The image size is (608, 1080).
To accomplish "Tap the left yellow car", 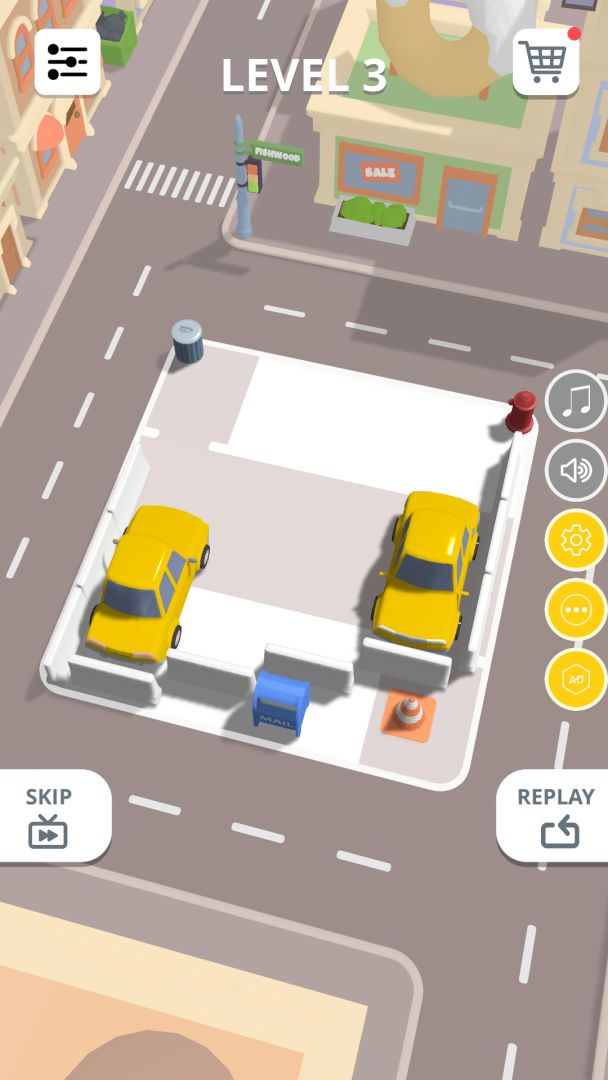I will tap(150, 583).
